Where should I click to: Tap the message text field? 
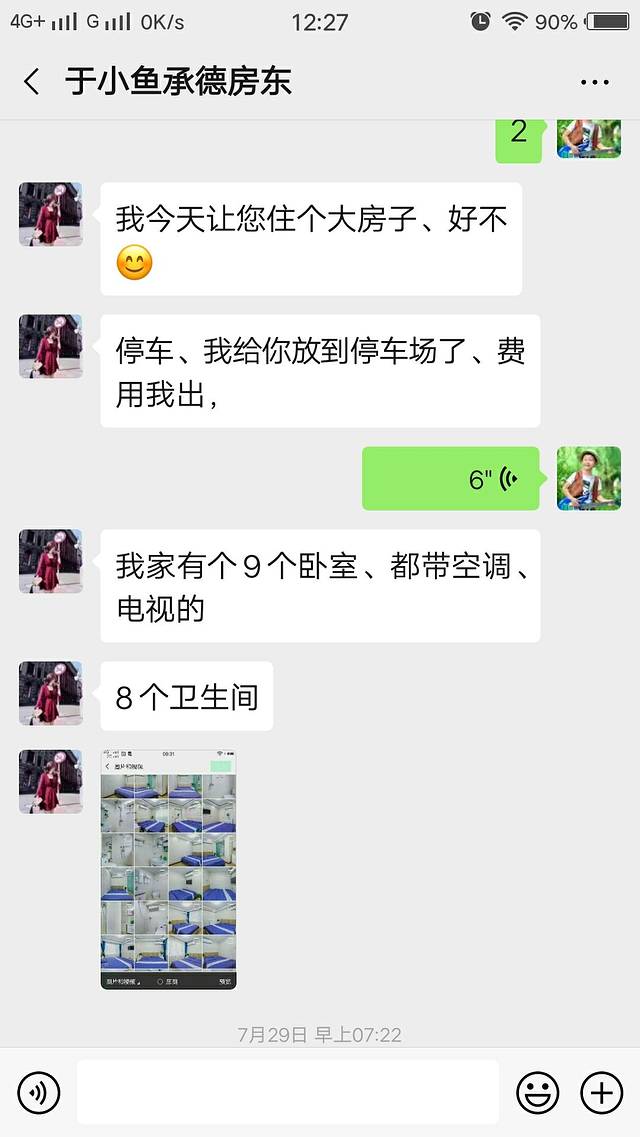(288, 1093)
